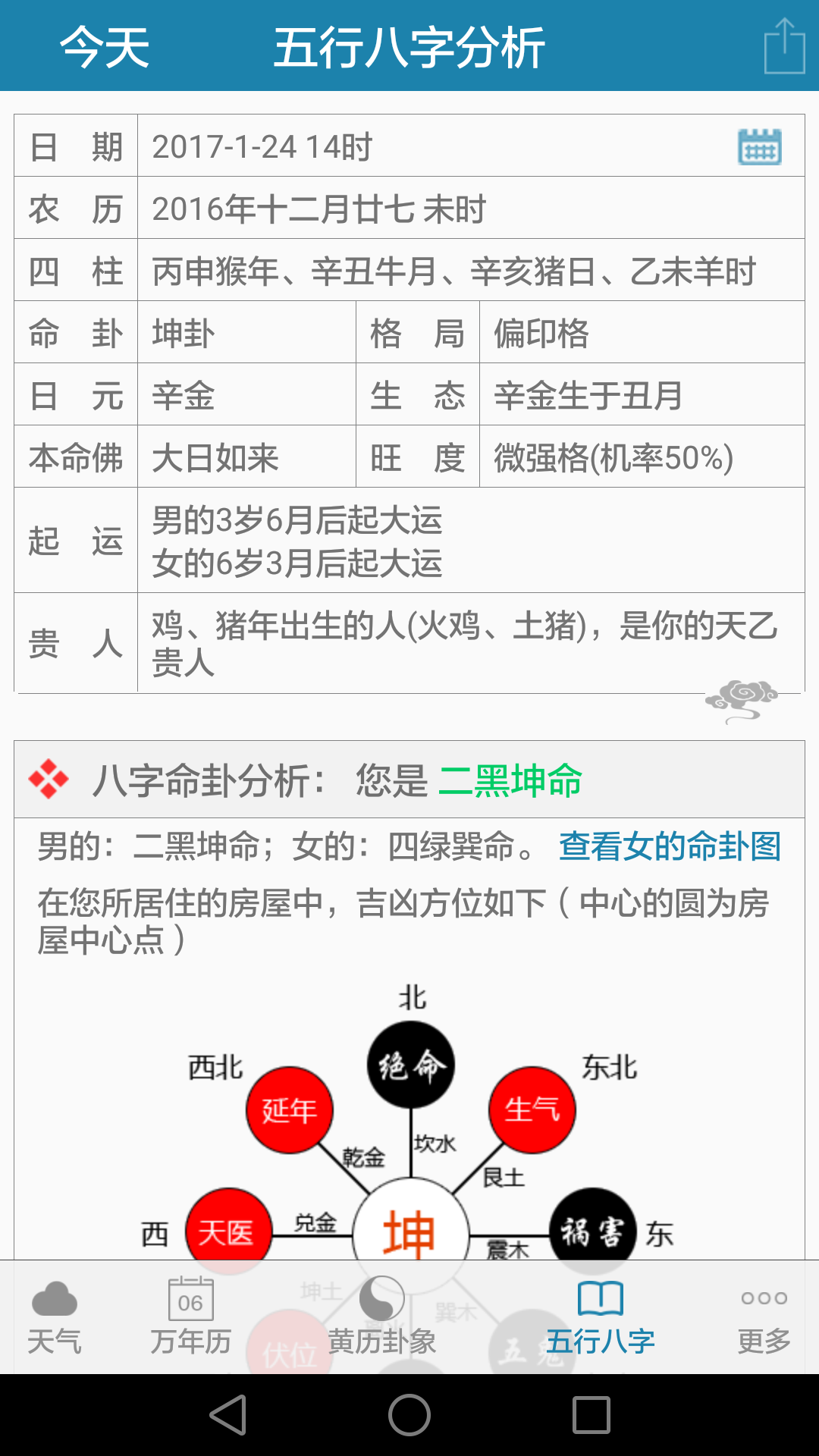Tap the date value 2017-1-24 14时
The width and height of the screenshot is (819, 1456).
coord(262,148)
